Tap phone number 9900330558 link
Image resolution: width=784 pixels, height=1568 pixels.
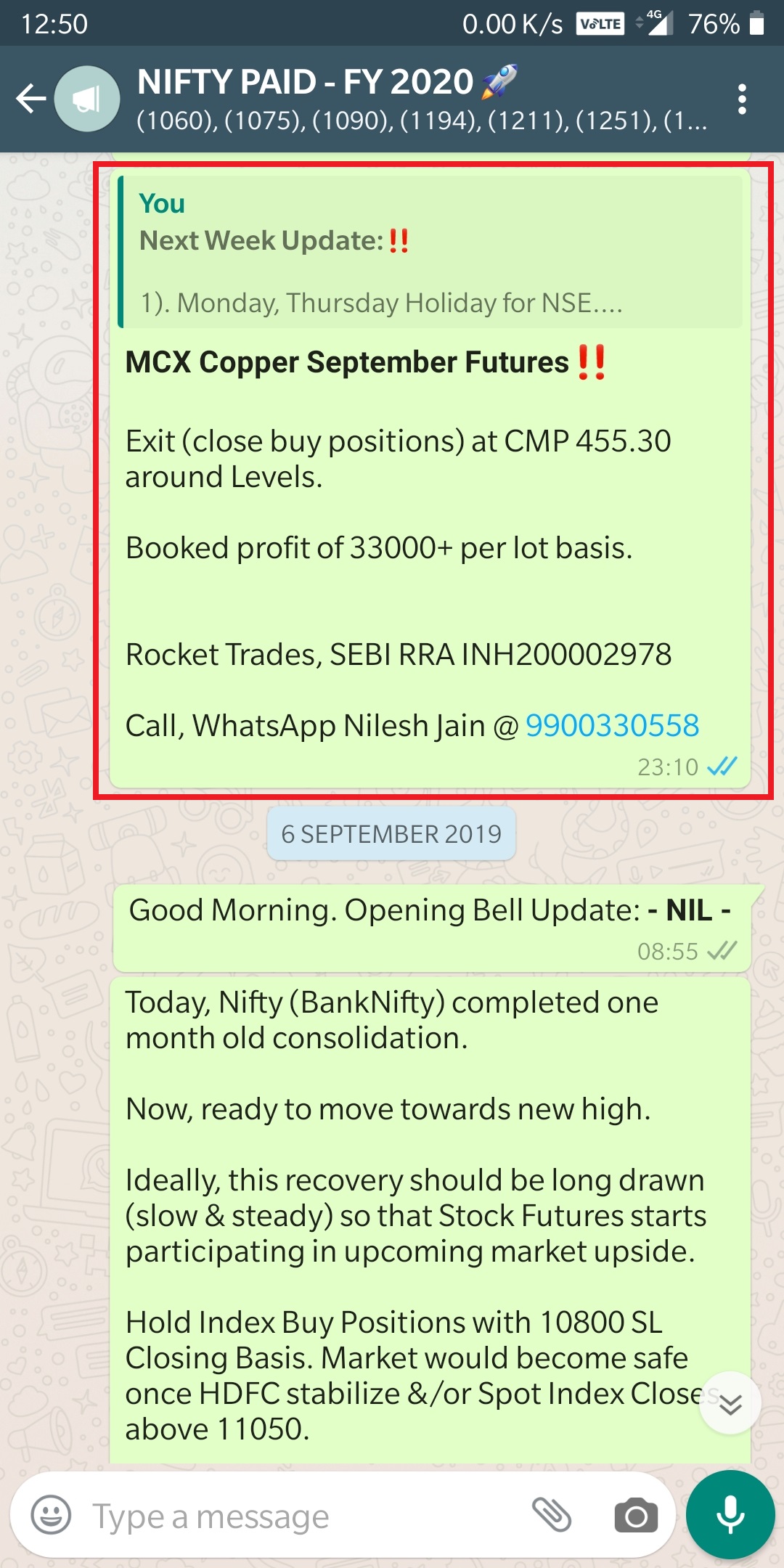612,725
